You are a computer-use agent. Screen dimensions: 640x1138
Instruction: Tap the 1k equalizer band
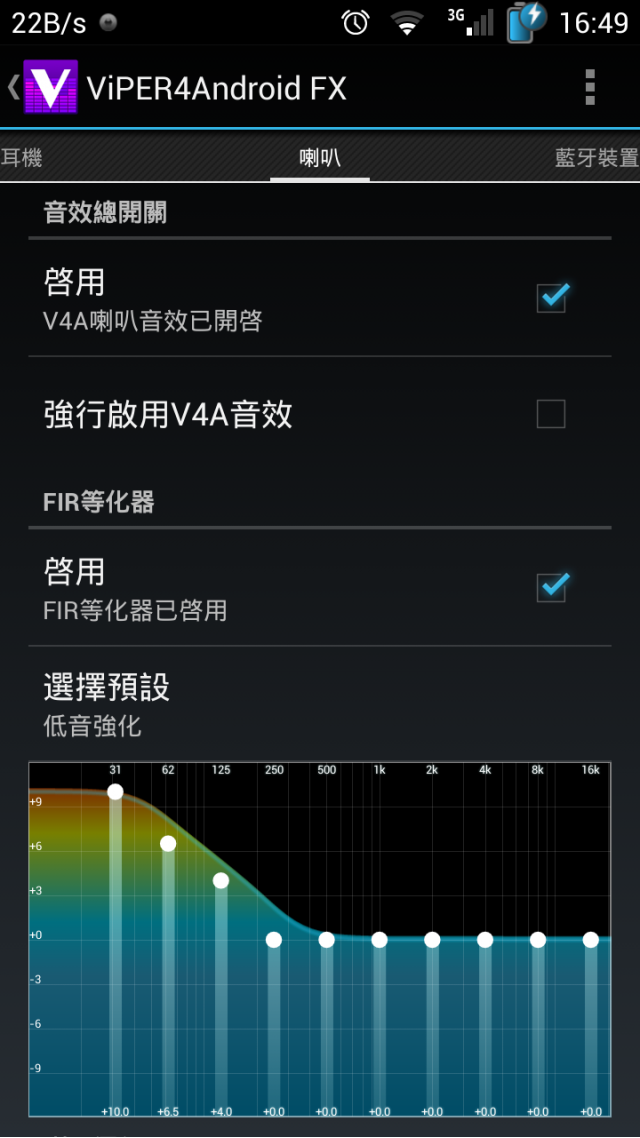[x=379, y=940]
